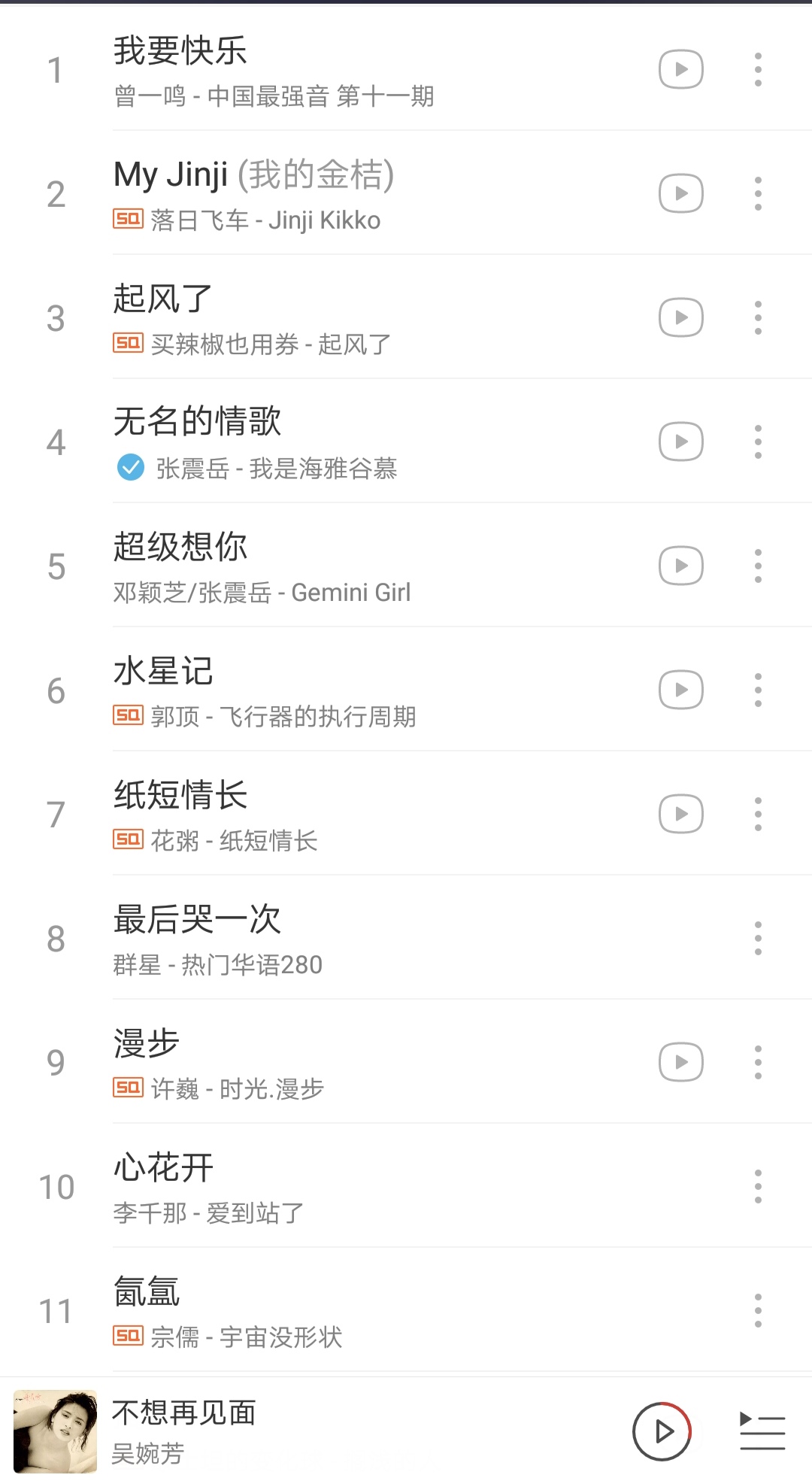Play the video for 漫步

click(x=680, y=1062)
